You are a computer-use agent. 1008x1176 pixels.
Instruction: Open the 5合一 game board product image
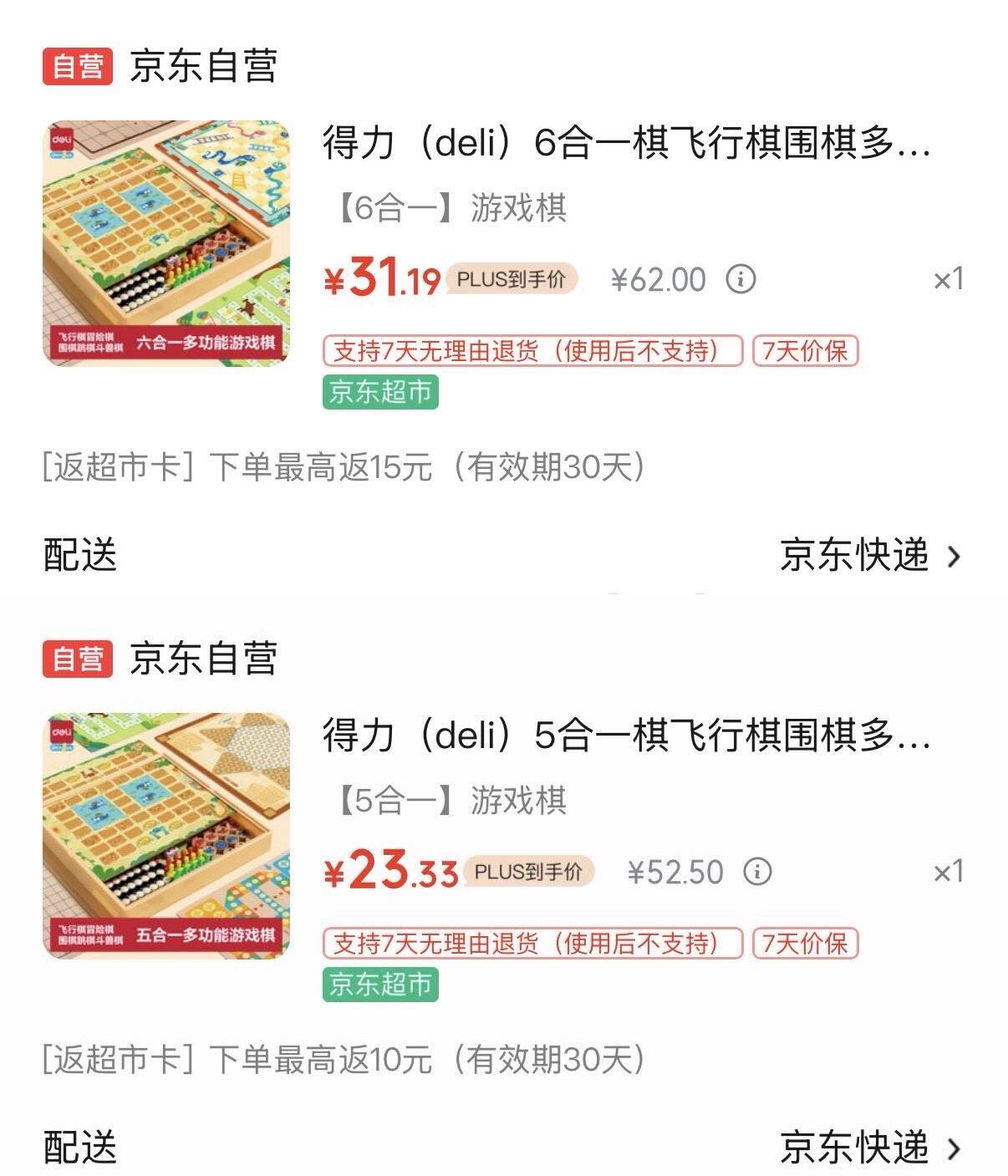coord(166,836)
